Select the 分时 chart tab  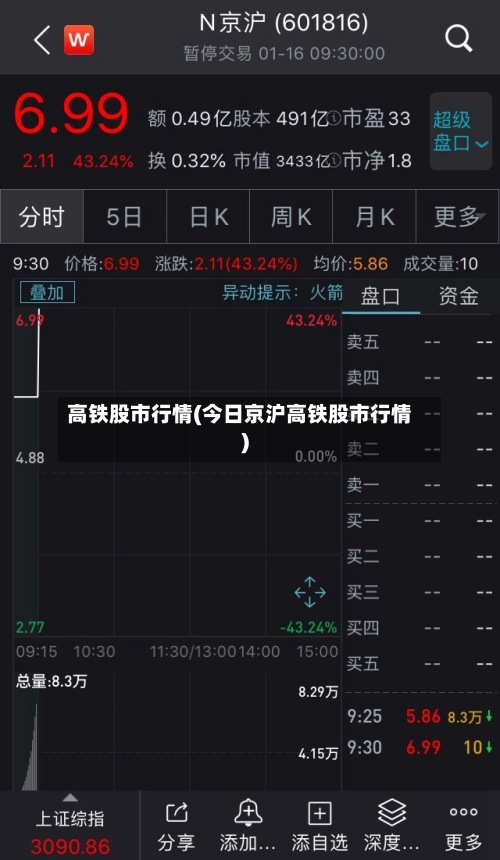[x=42, y=217]
